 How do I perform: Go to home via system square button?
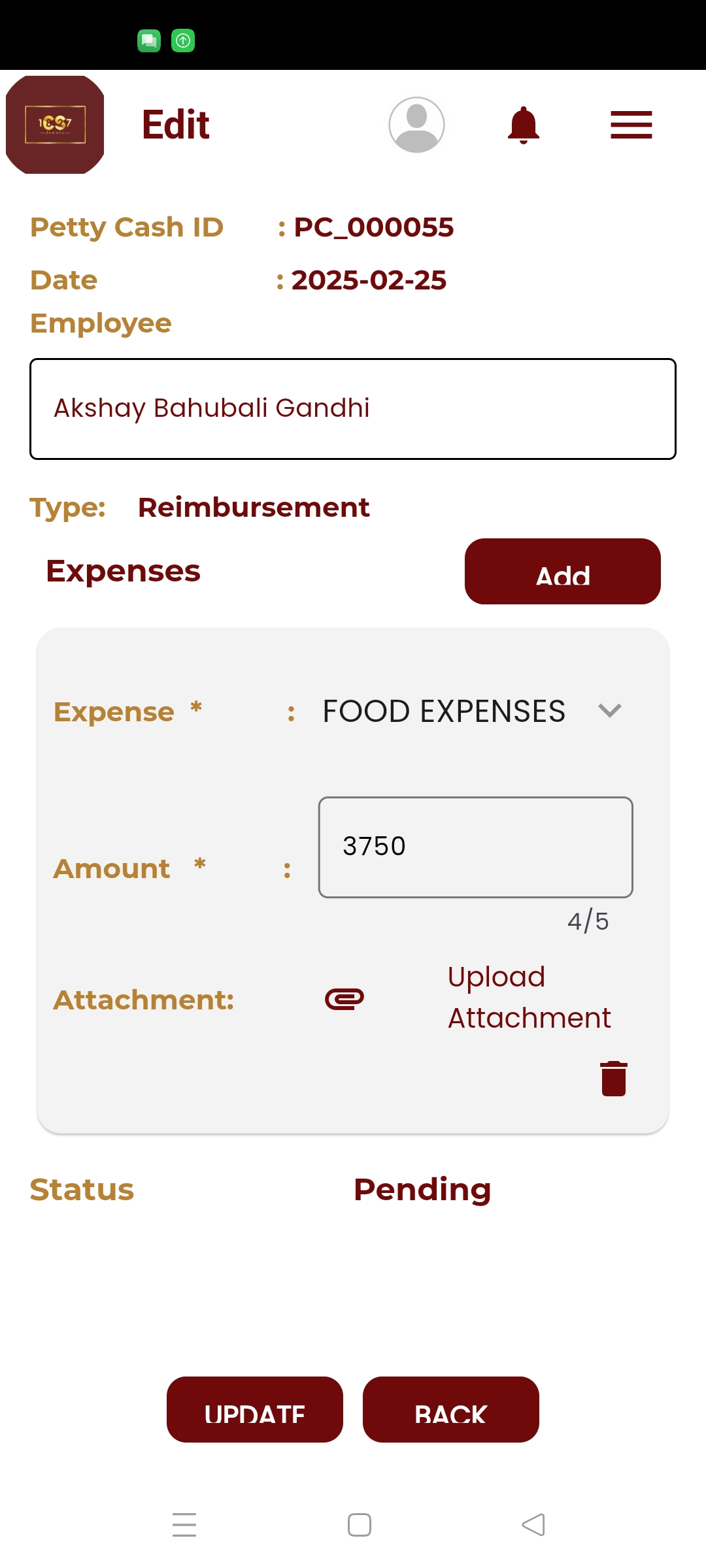[x=360, y=1525]
